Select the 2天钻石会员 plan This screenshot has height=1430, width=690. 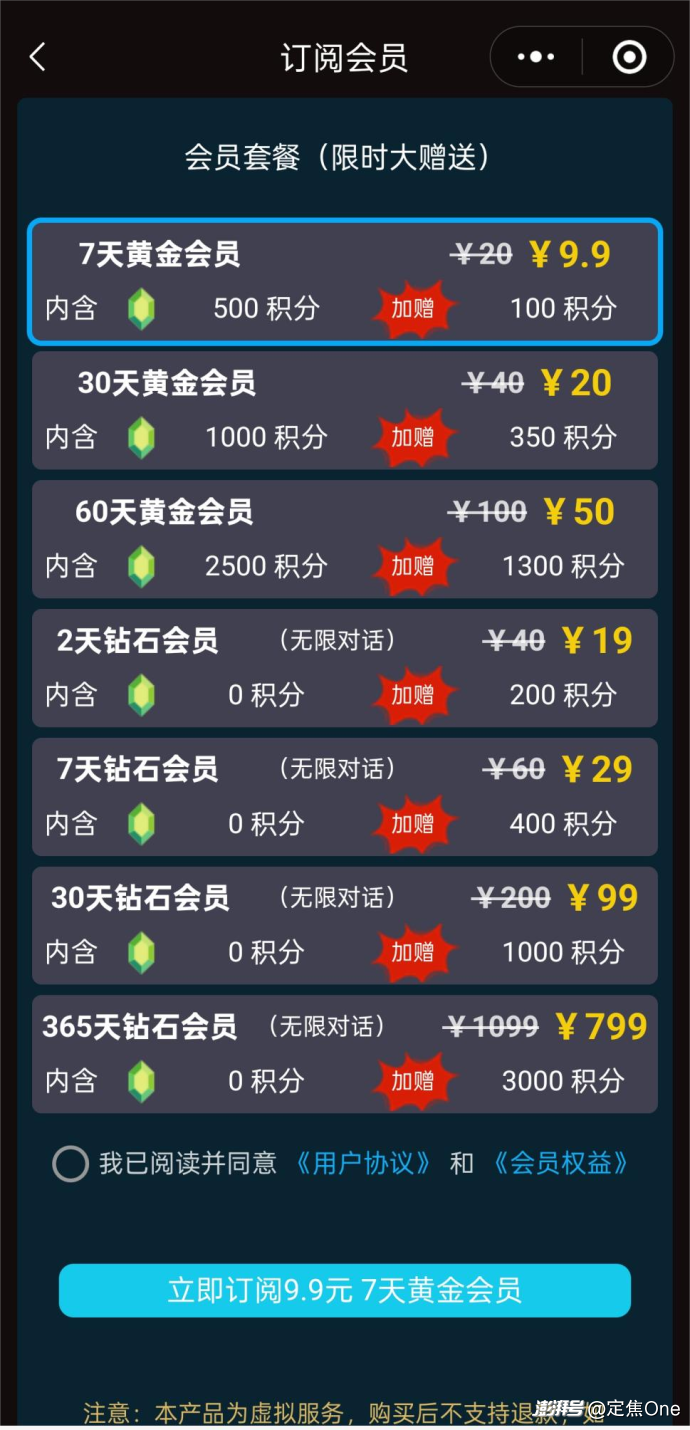tap(344, 668)
